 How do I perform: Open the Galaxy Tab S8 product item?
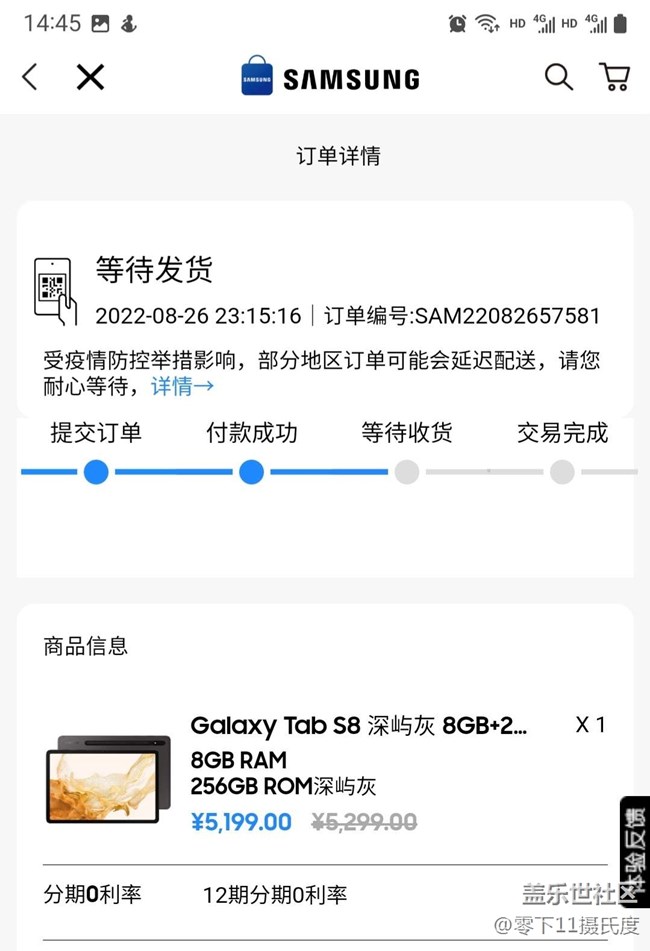(x=358, y=725)
